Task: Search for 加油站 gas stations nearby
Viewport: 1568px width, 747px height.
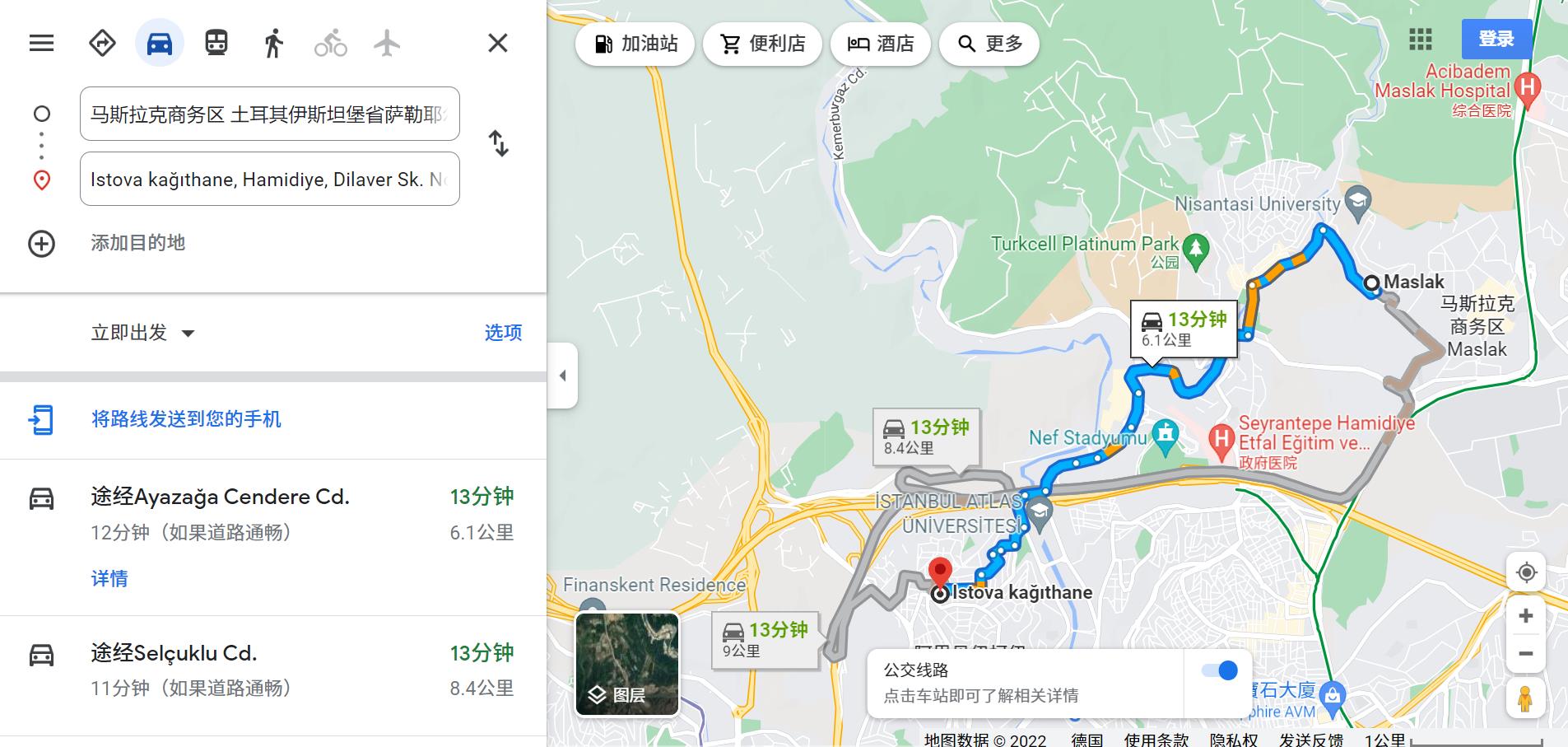Action: pos(635,44)
